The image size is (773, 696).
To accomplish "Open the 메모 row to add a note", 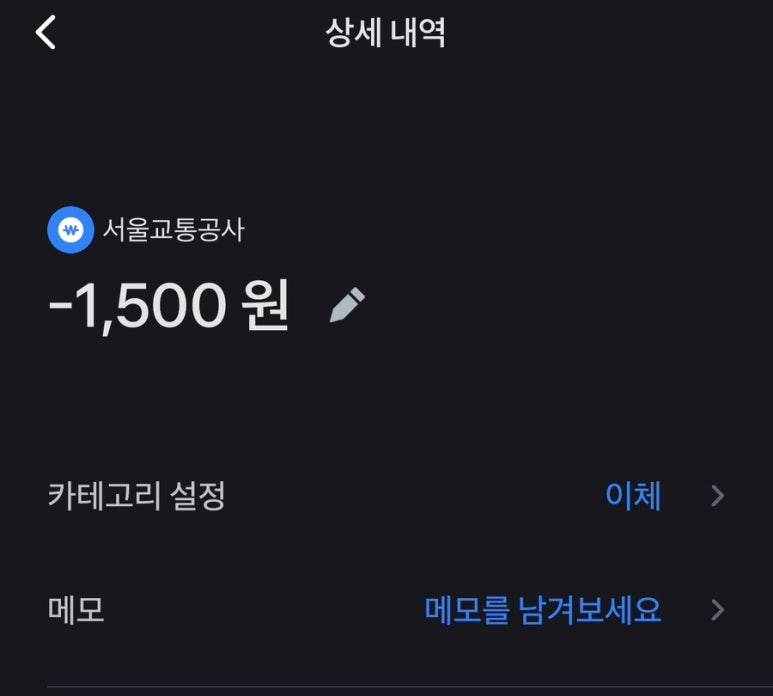I will [386, 610].
